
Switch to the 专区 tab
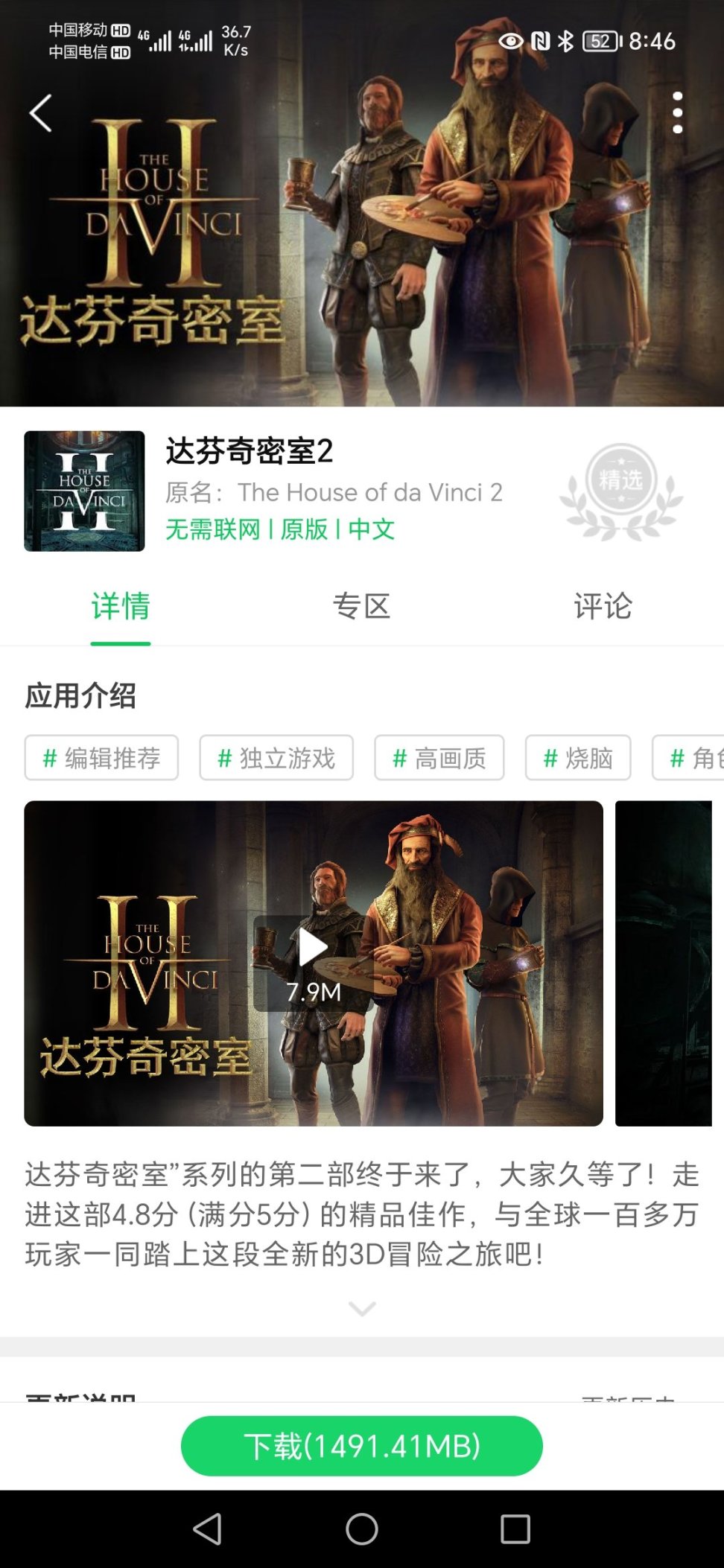click(x=361, y=606)
